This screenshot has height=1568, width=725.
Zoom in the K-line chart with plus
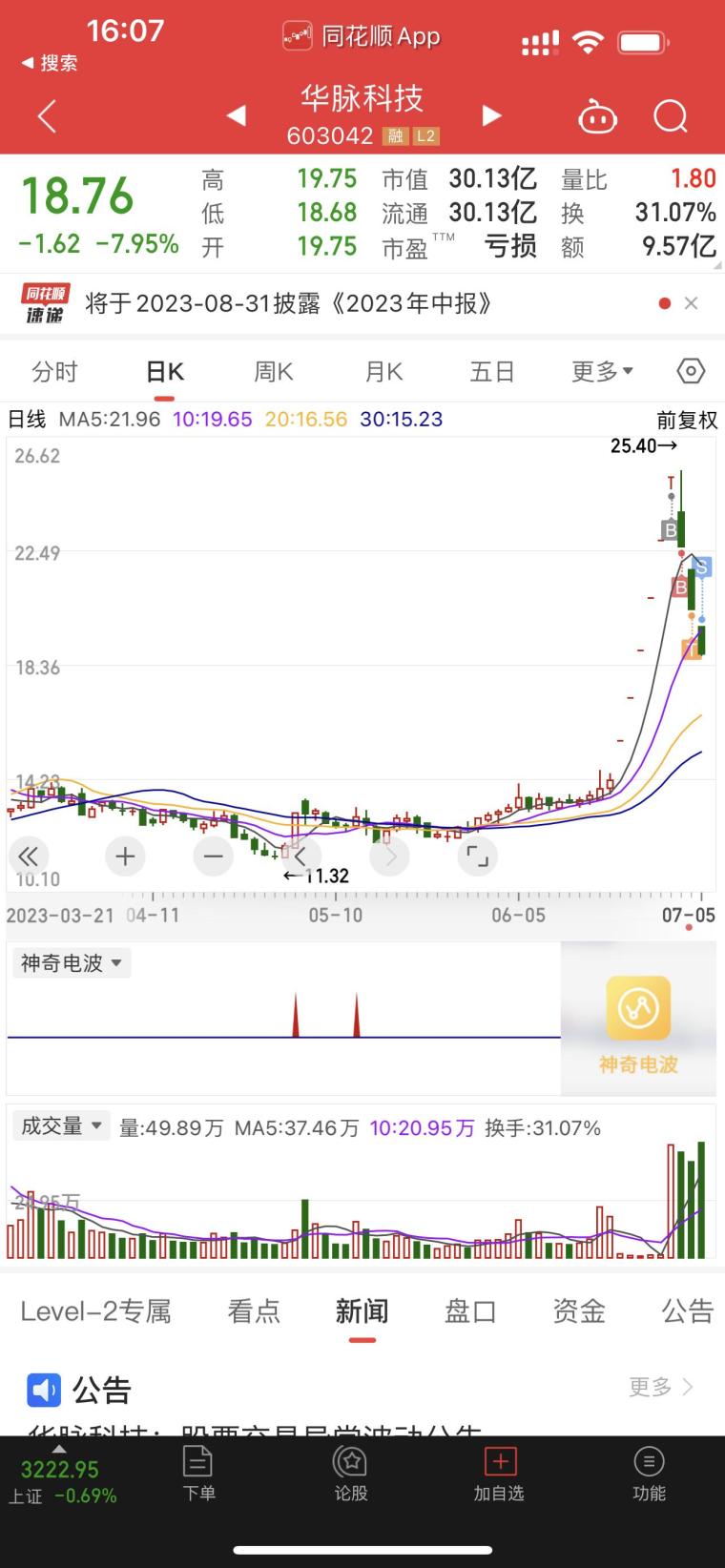[125, 856]
